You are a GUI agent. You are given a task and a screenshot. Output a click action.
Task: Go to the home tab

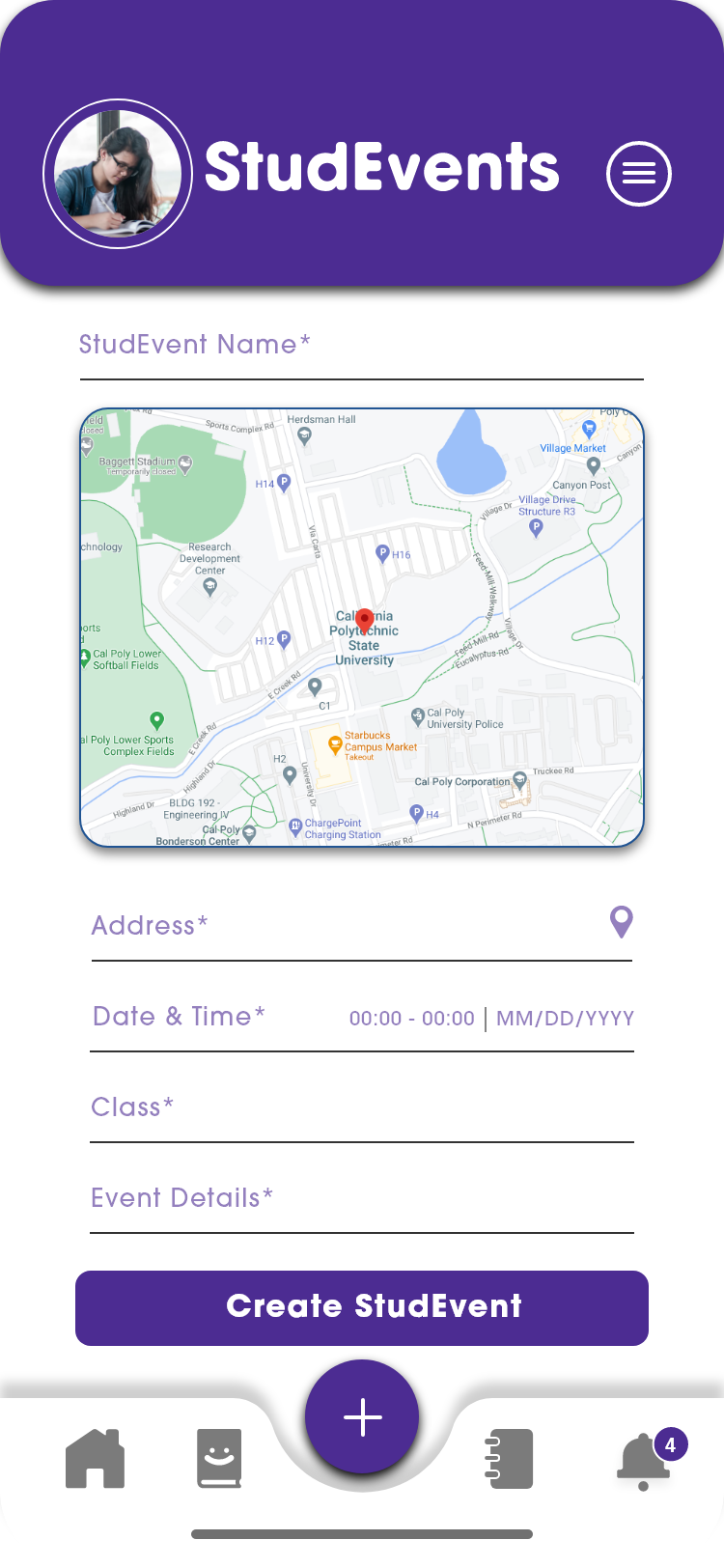point(95,1458)
